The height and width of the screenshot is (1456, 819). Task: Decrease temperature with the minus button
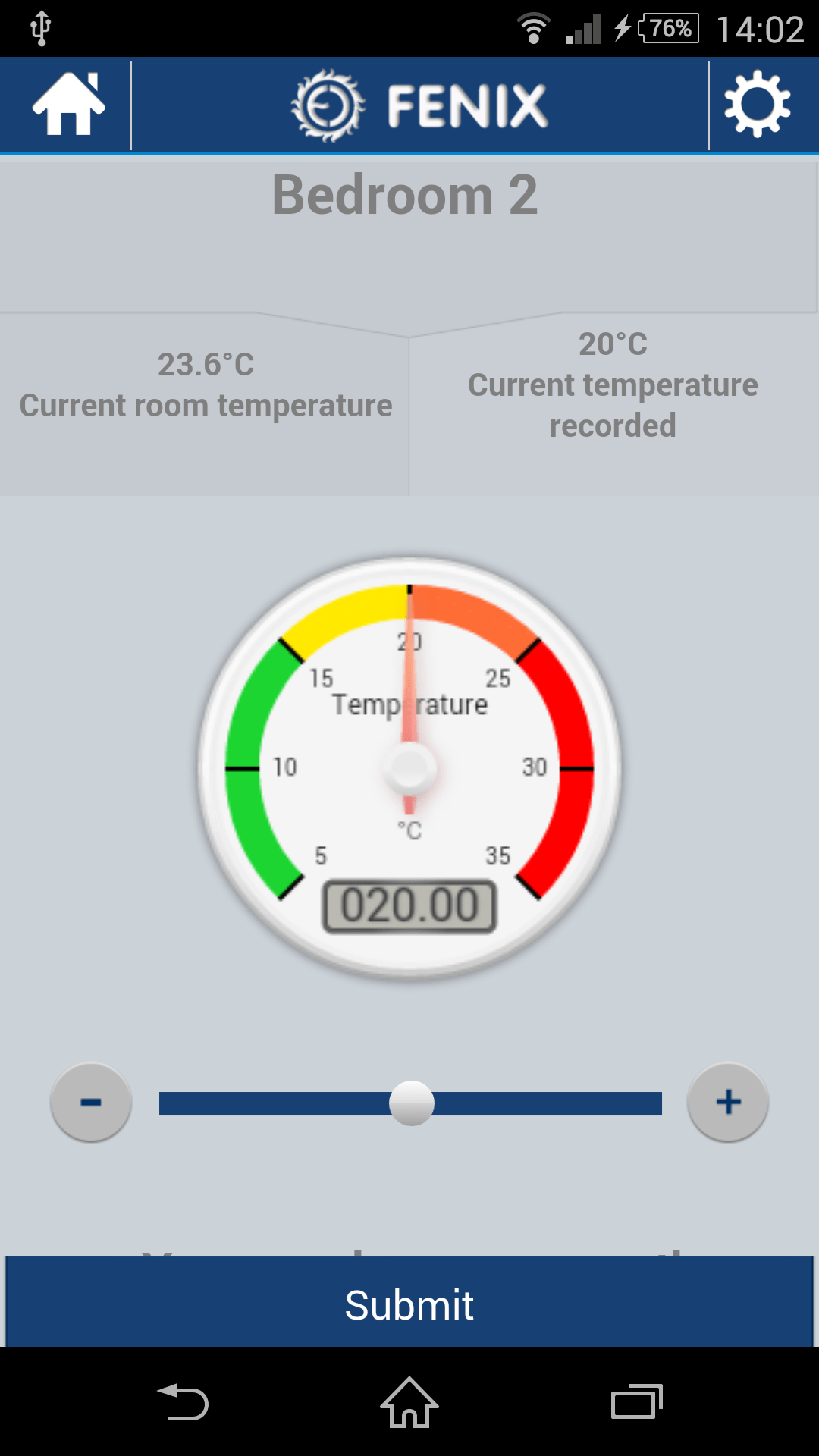pyautogui.click(x=91, y=1102)
